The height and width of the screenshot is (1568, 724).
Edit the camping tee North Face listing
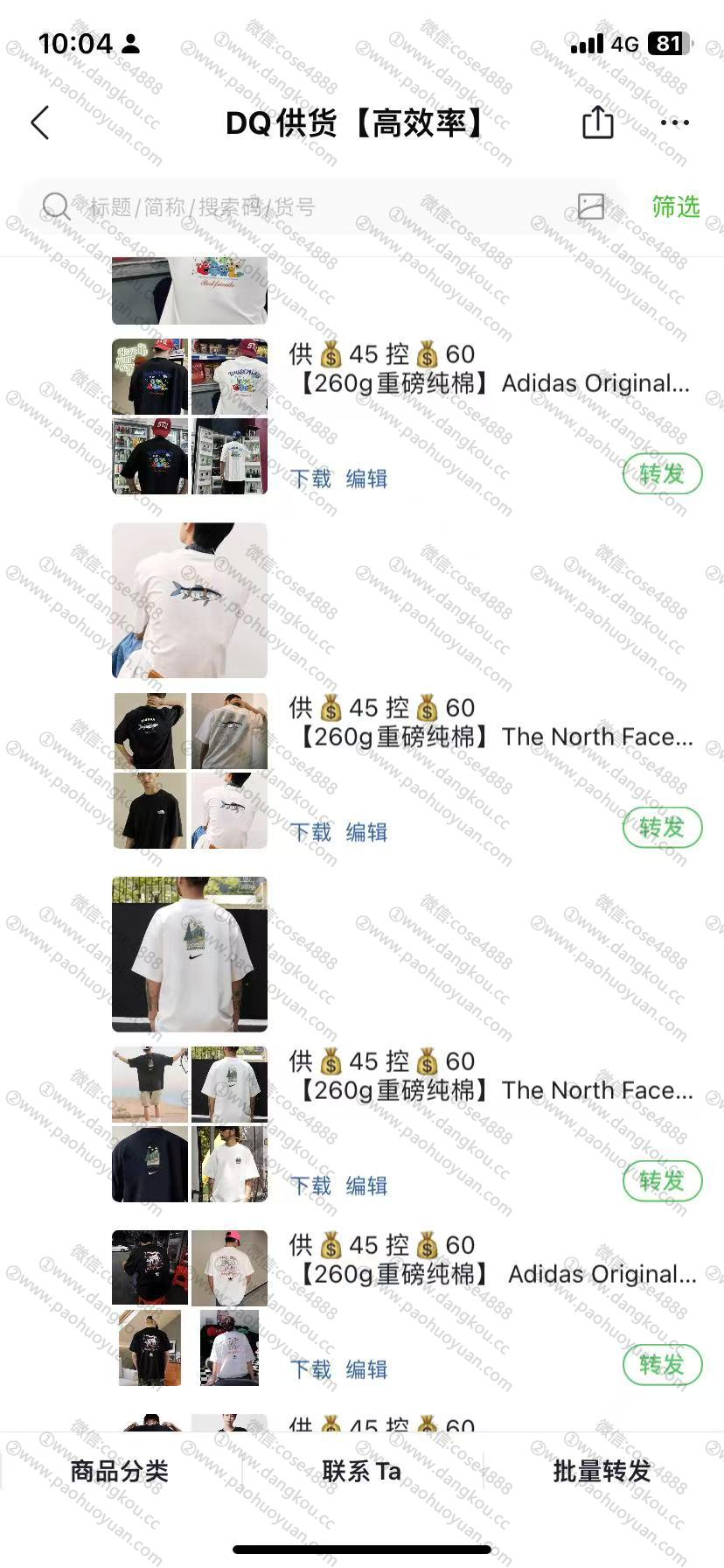coord(366,1186)
